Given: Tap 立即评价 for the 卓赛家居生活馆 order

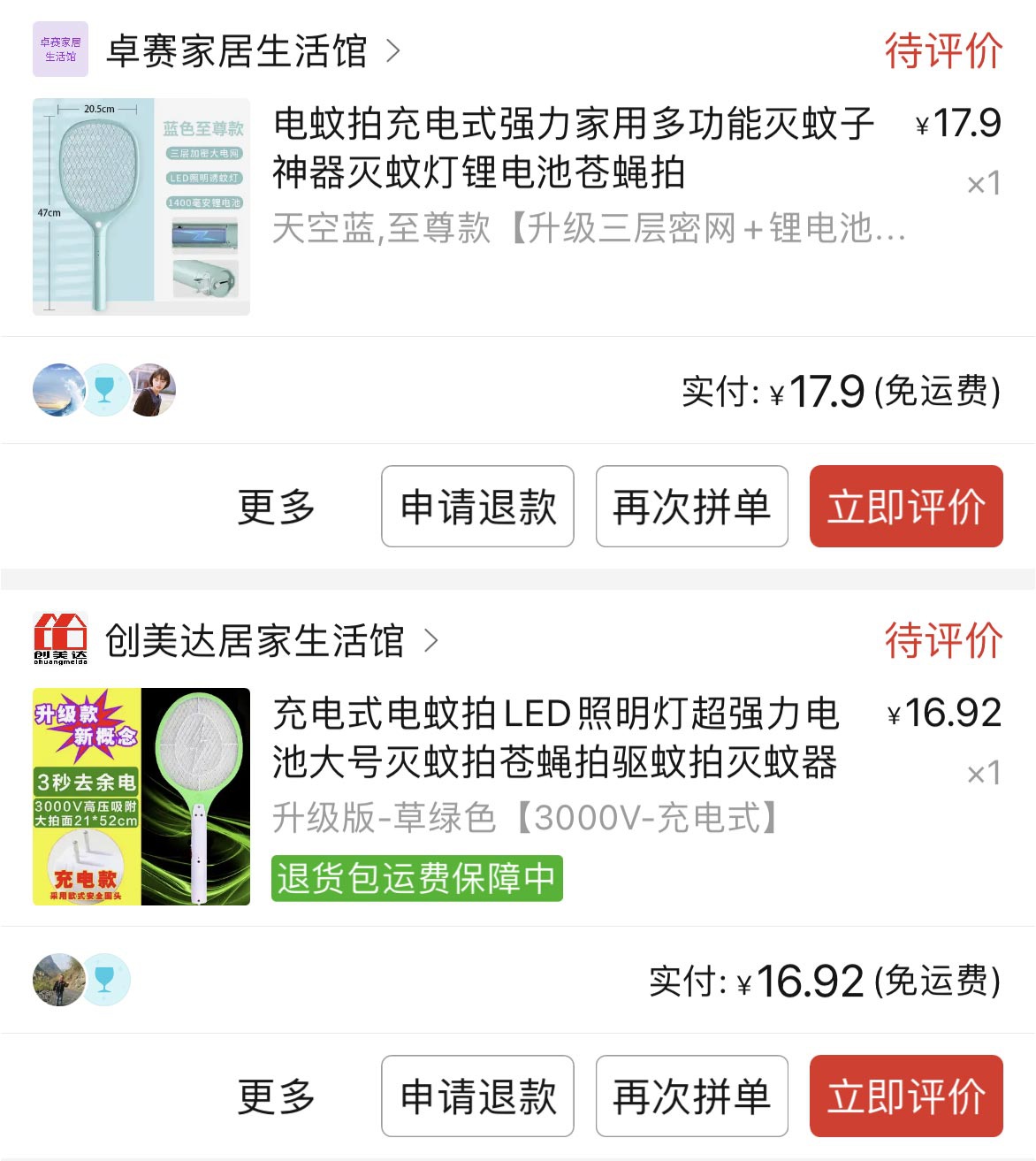Looking at the screenshot, I should [906, 507].
